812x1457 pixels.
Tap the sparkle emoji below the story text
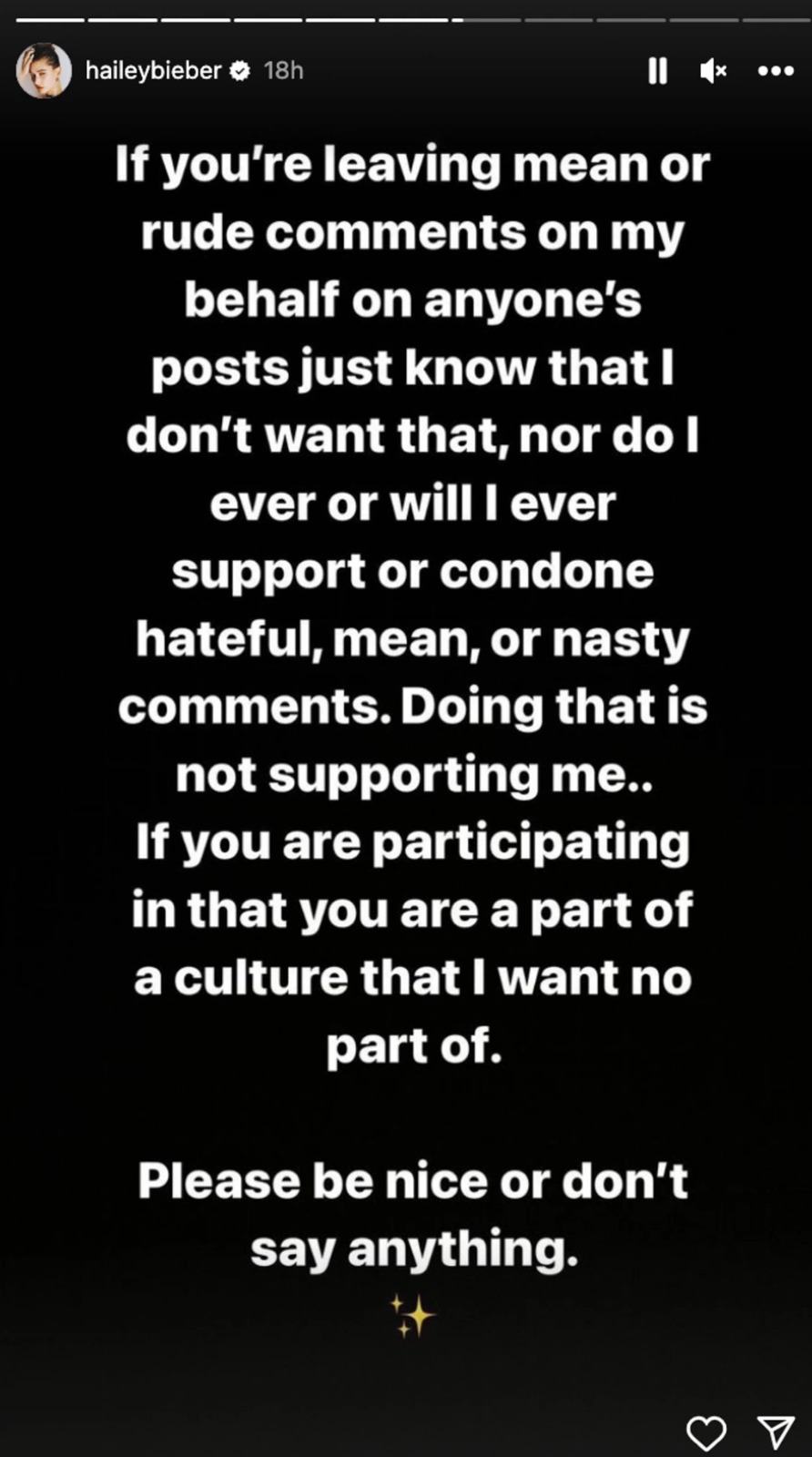coord(411,1314)
